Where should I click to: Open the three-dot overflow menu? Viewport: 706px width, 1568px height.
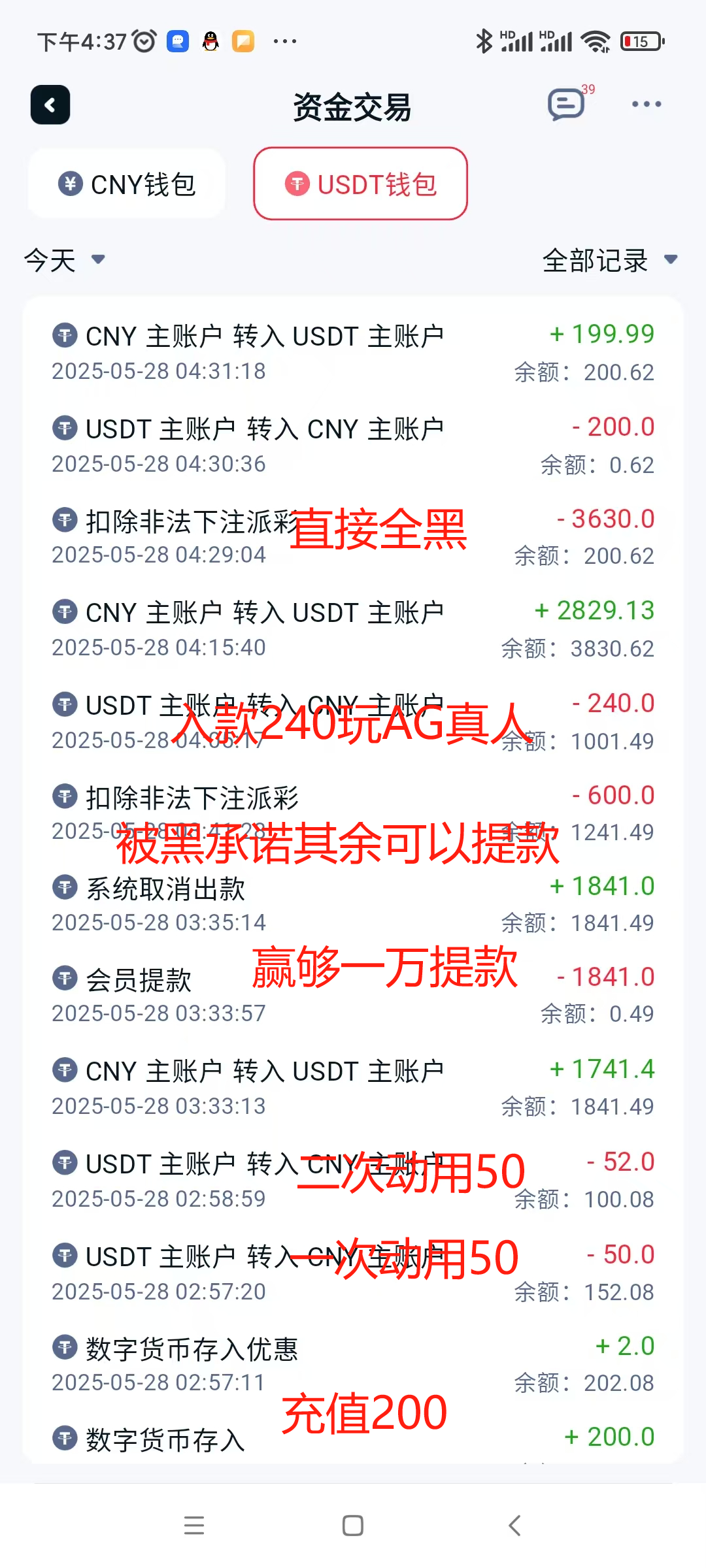pyautogui.click(x=647, y=105)
